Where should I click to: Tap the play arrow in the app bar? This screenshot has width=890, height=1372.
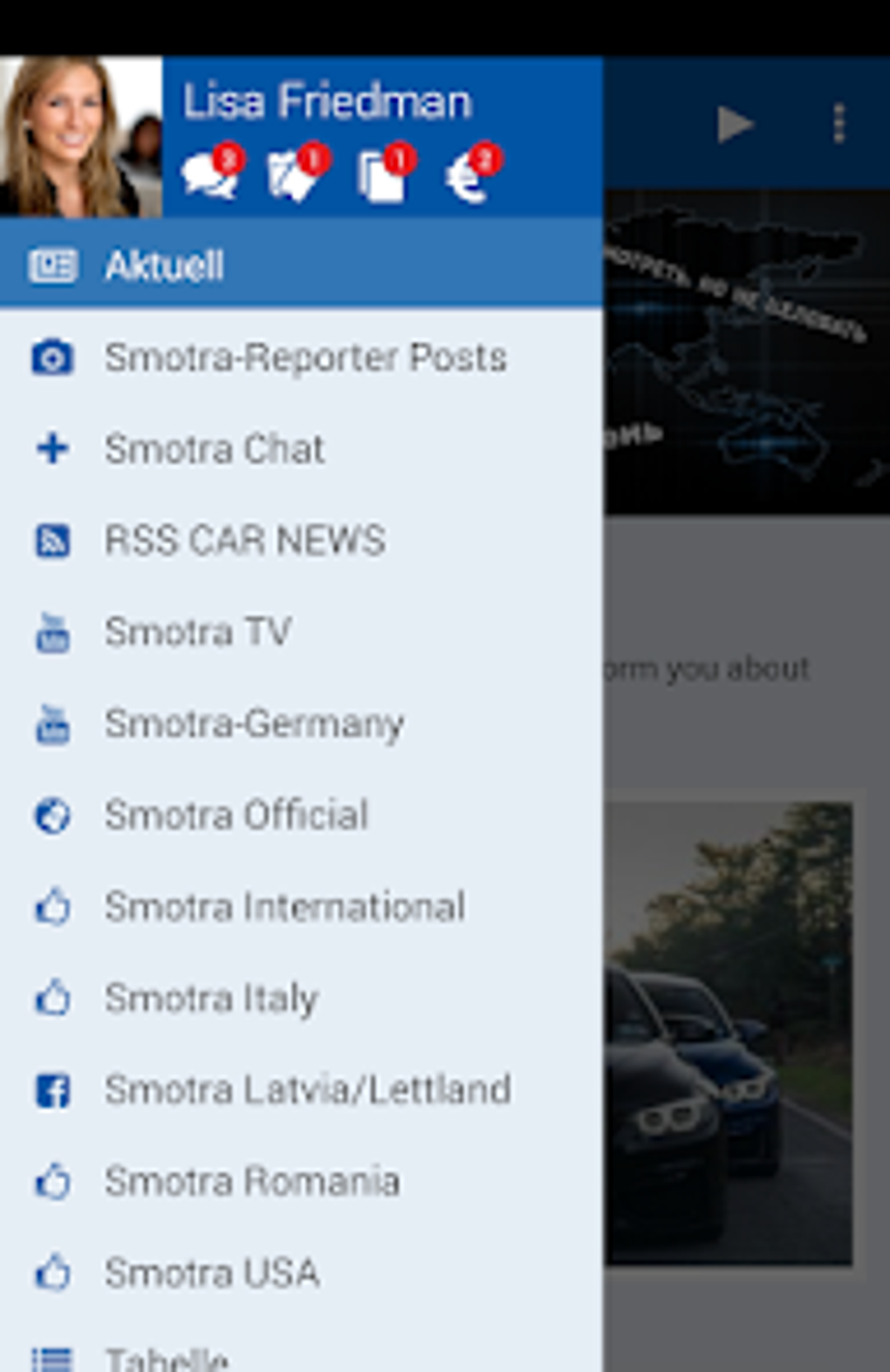735,124
